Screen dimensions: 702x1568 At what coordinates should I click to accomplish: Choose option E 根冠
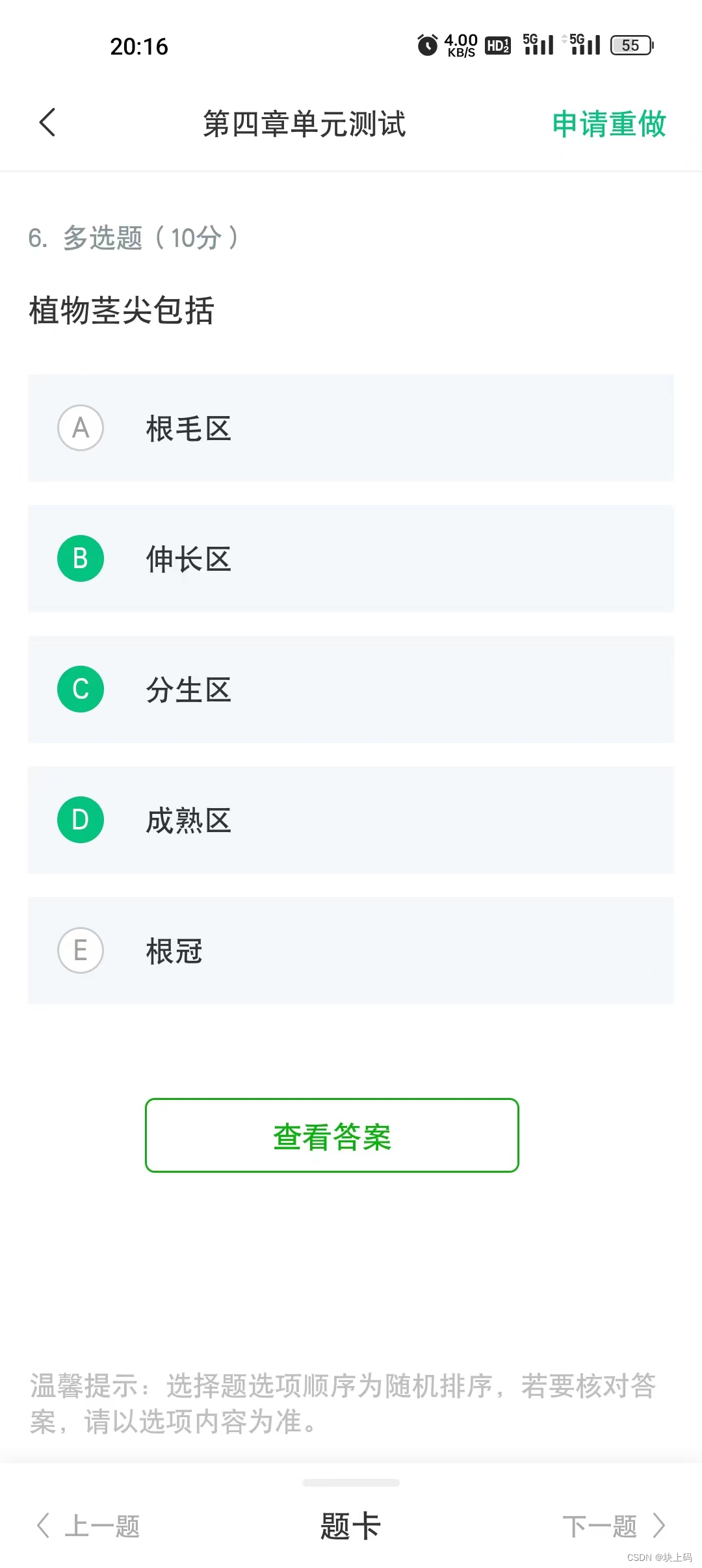(351, 950)
